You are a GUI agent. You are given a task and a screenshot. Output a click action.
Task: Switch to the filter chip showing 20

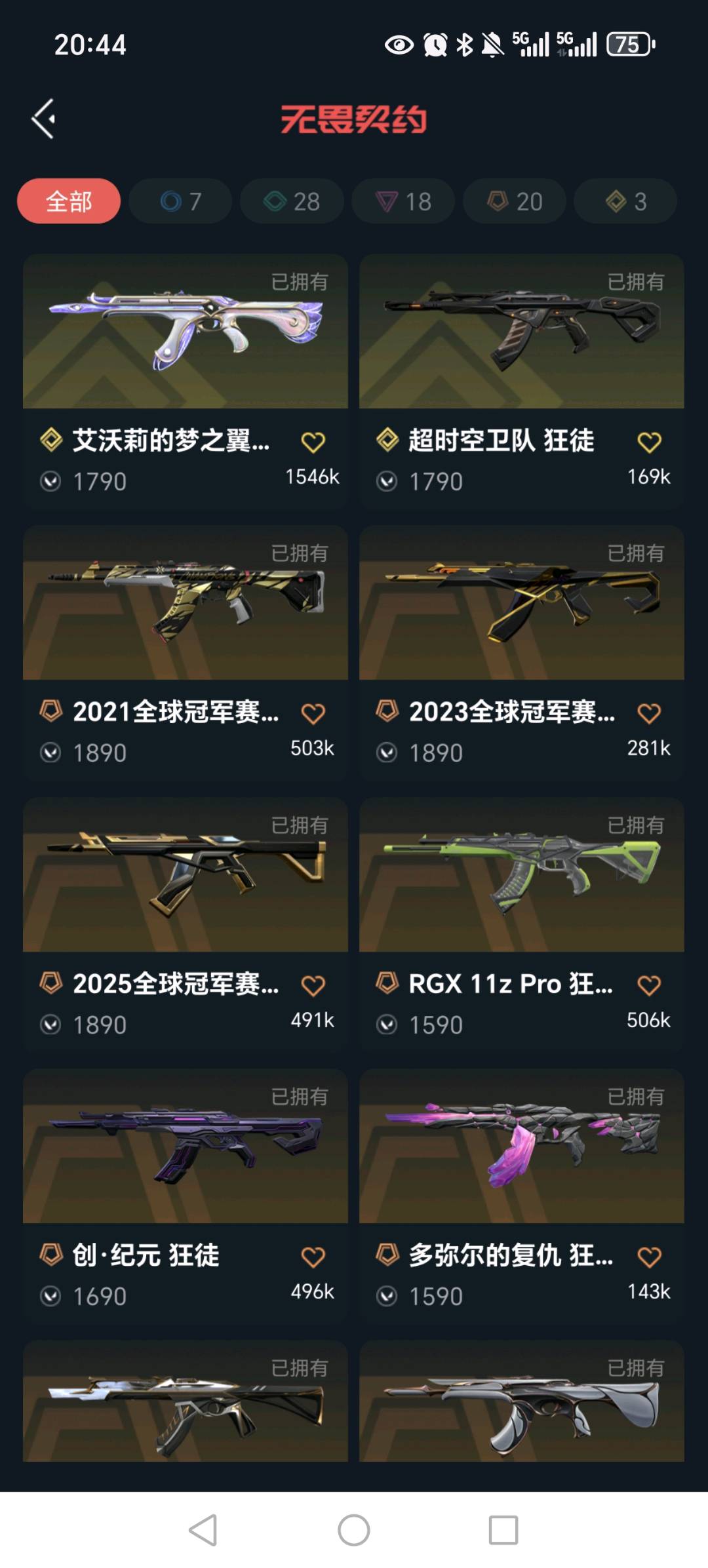click(x=515, y=201)
